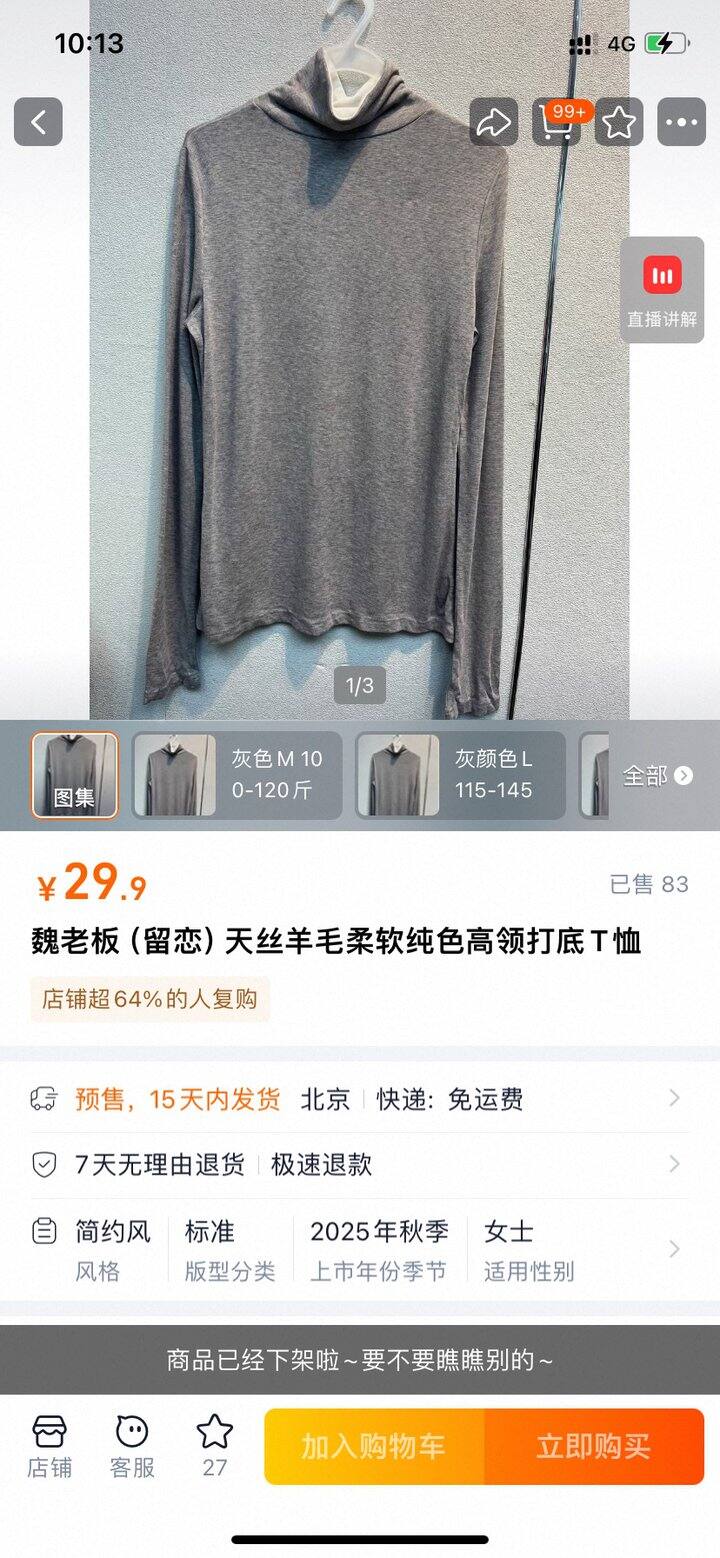
Task: Tap the star icon in top bar
Action: click(619, 122)
